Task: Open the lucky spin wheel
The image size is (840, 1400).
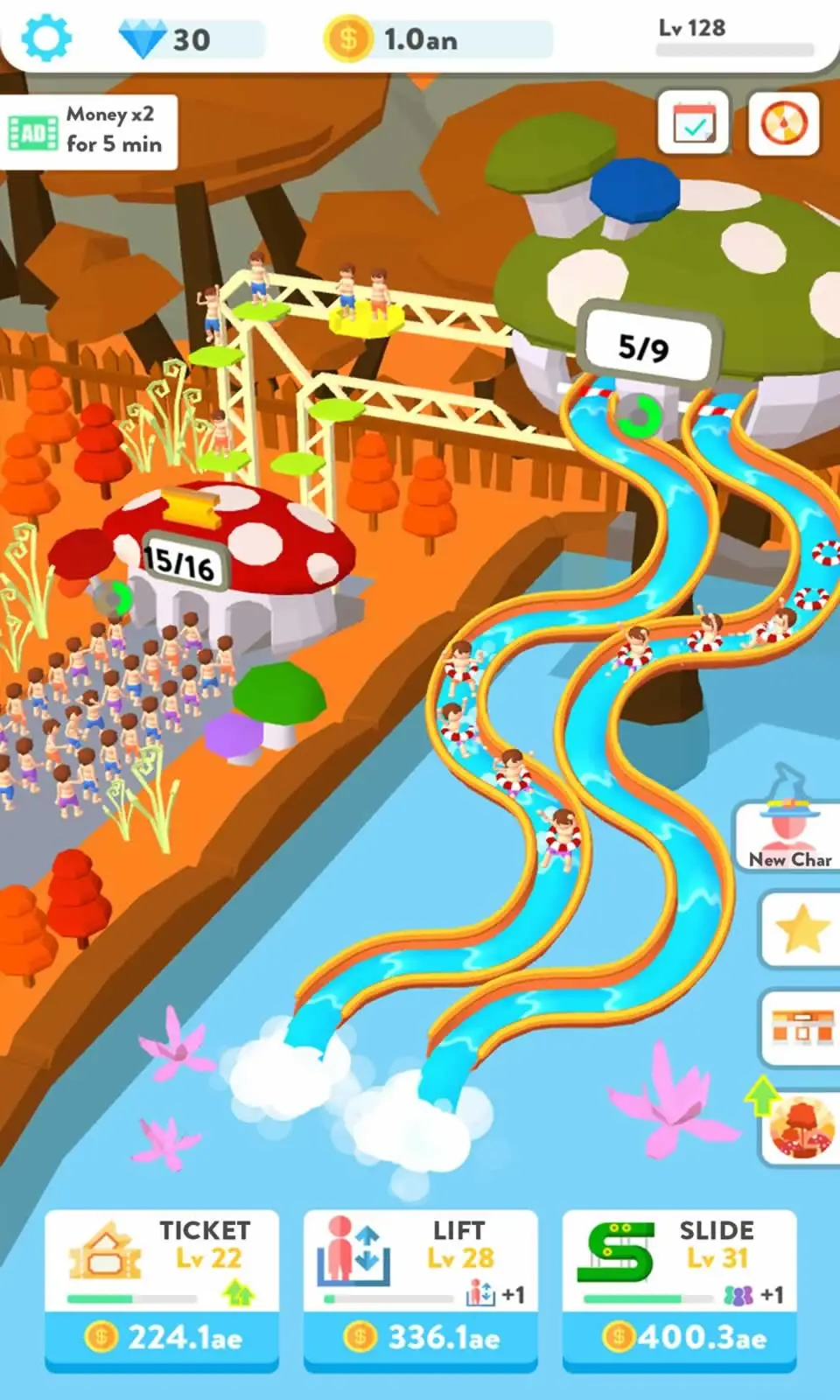Action: point(785,123)
